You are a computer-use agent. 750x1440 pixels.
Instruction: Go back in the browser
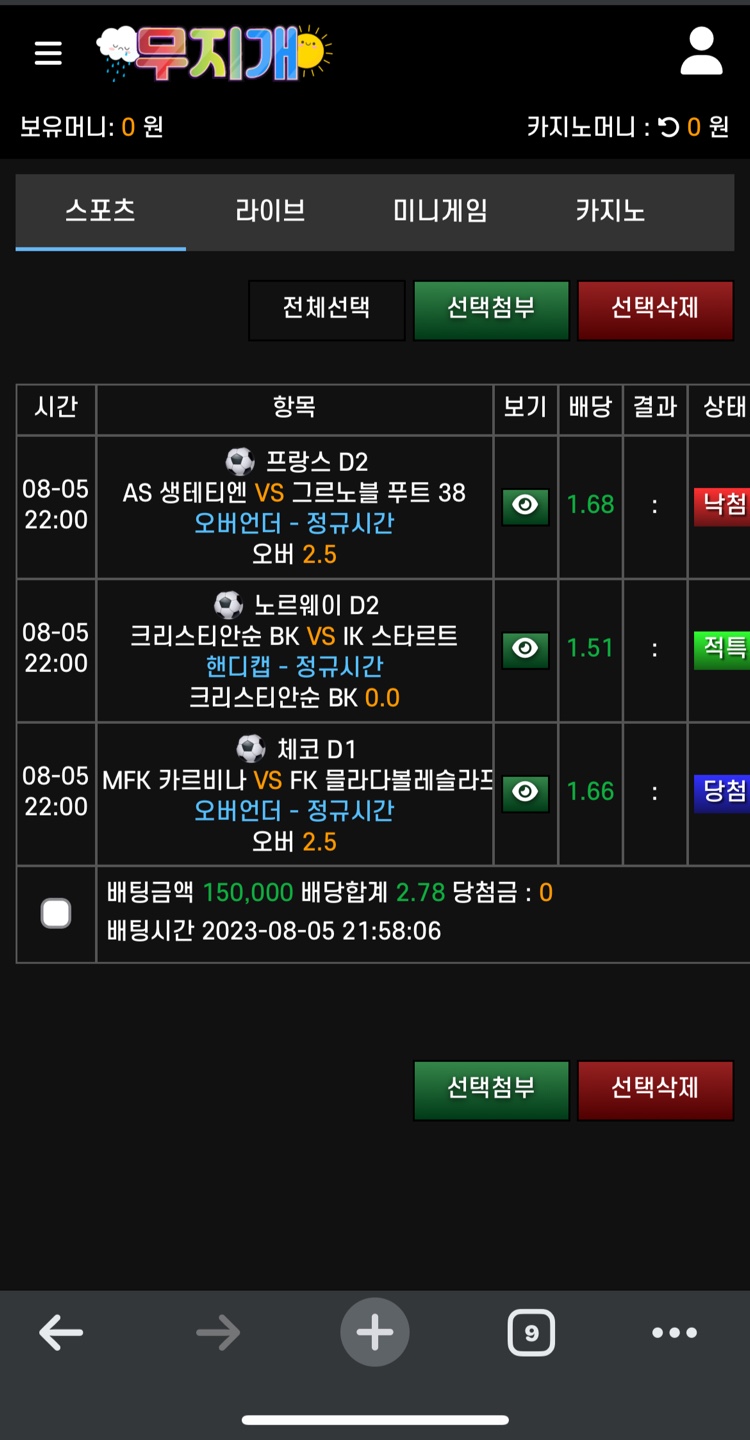tap(61, 1332)
